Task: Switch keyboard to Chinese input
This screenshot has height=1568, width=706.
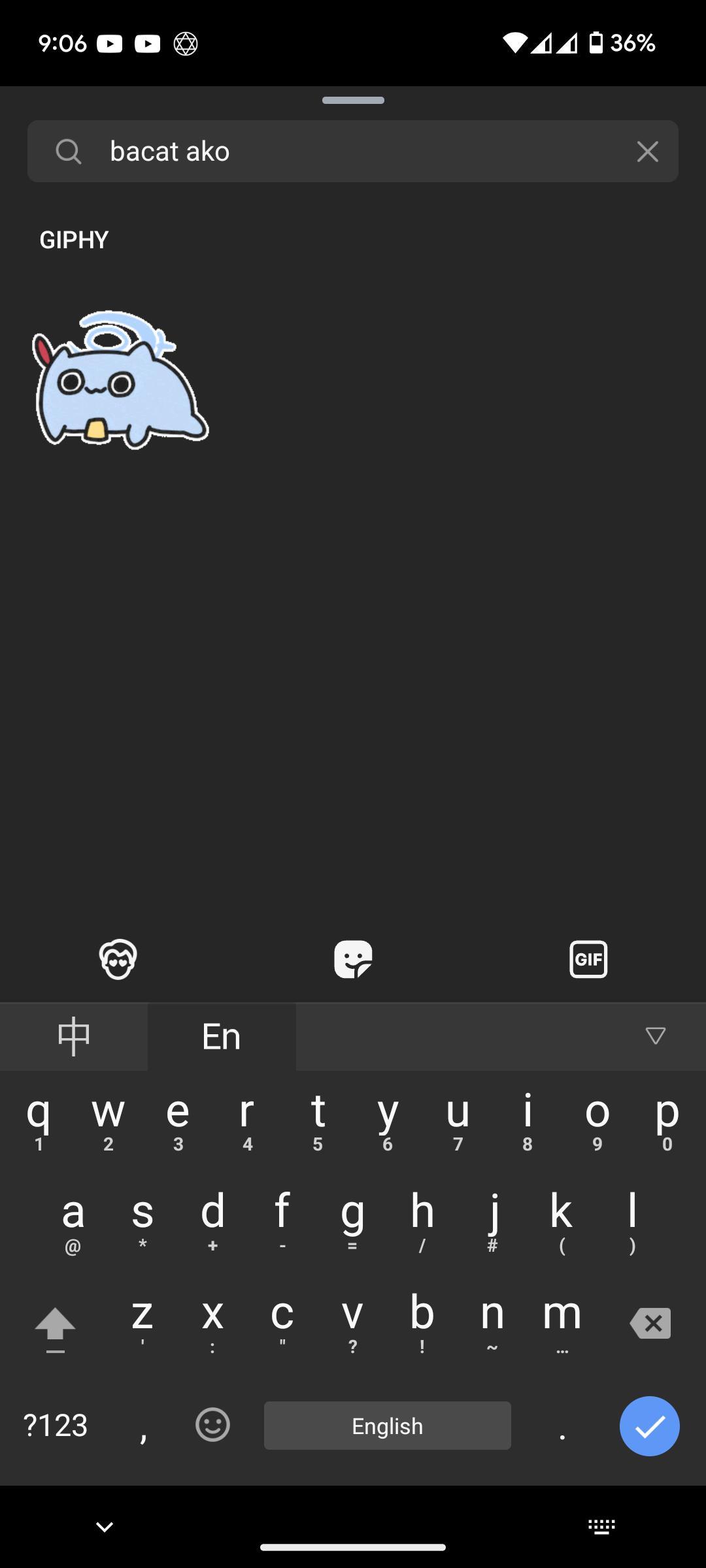Action: pos(74,1036)
